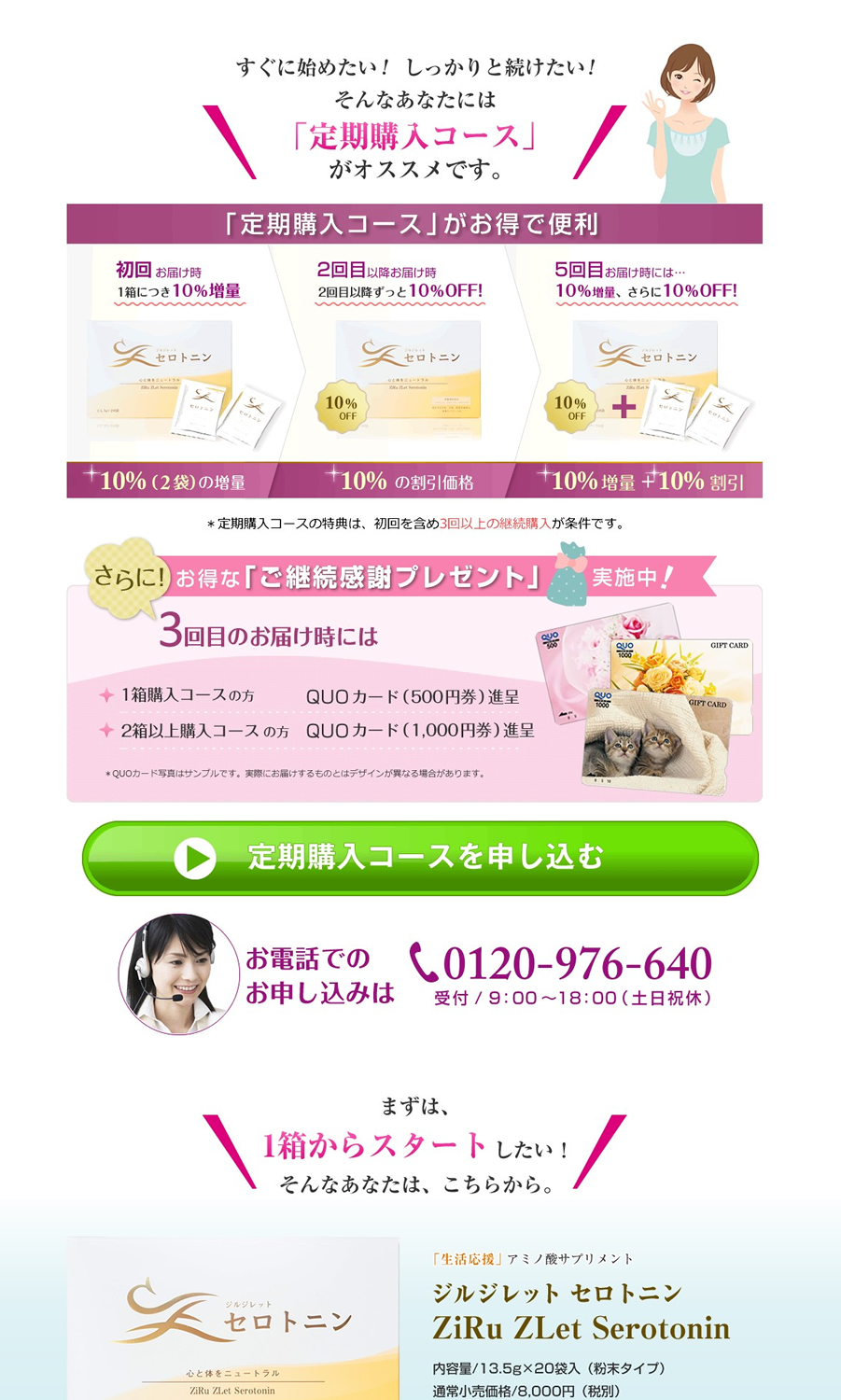Call the 0120-976-640 phone number
Image resolution: width=841 pixels, height=1400 pixels.
(x=562, y=963)
